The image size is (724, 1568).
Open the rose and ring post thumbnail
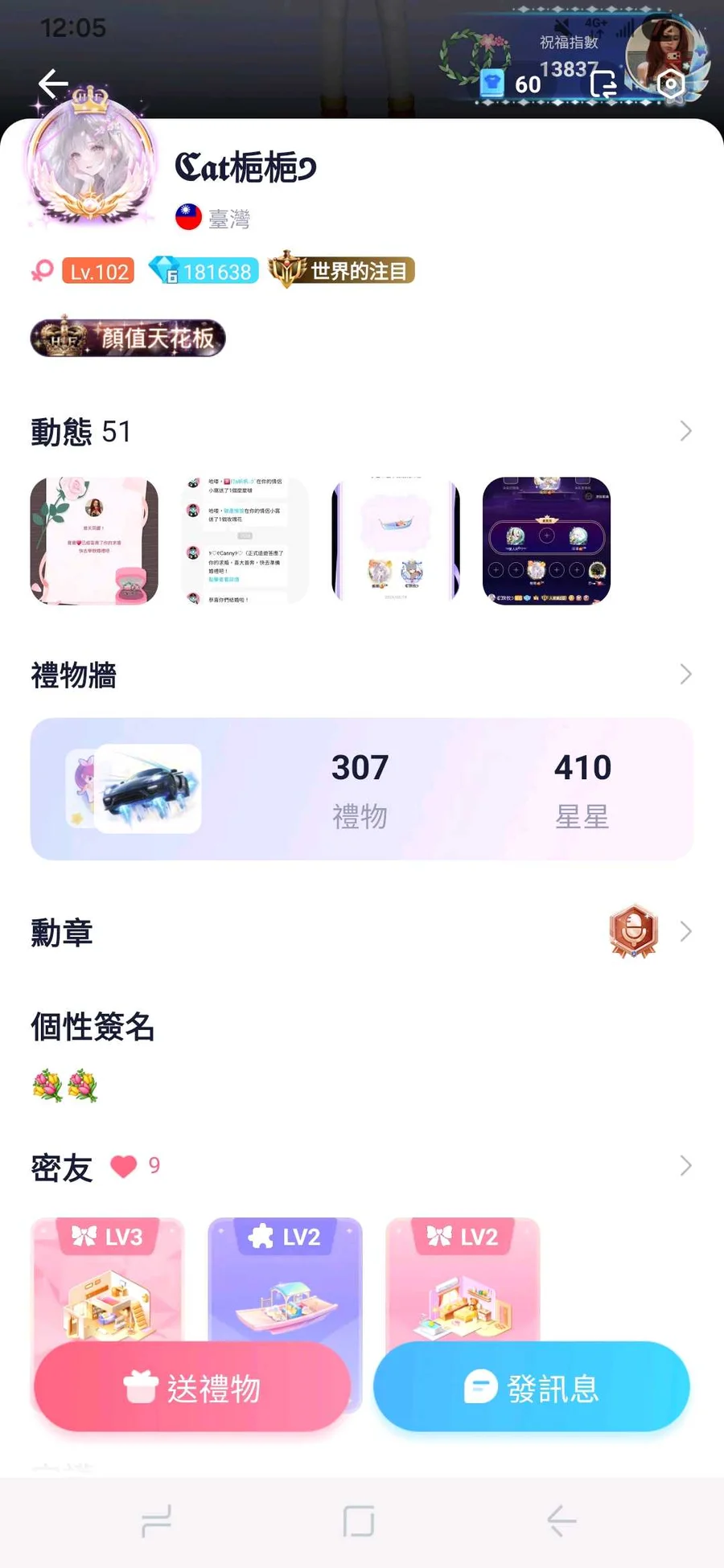click(x=94, y=540)
